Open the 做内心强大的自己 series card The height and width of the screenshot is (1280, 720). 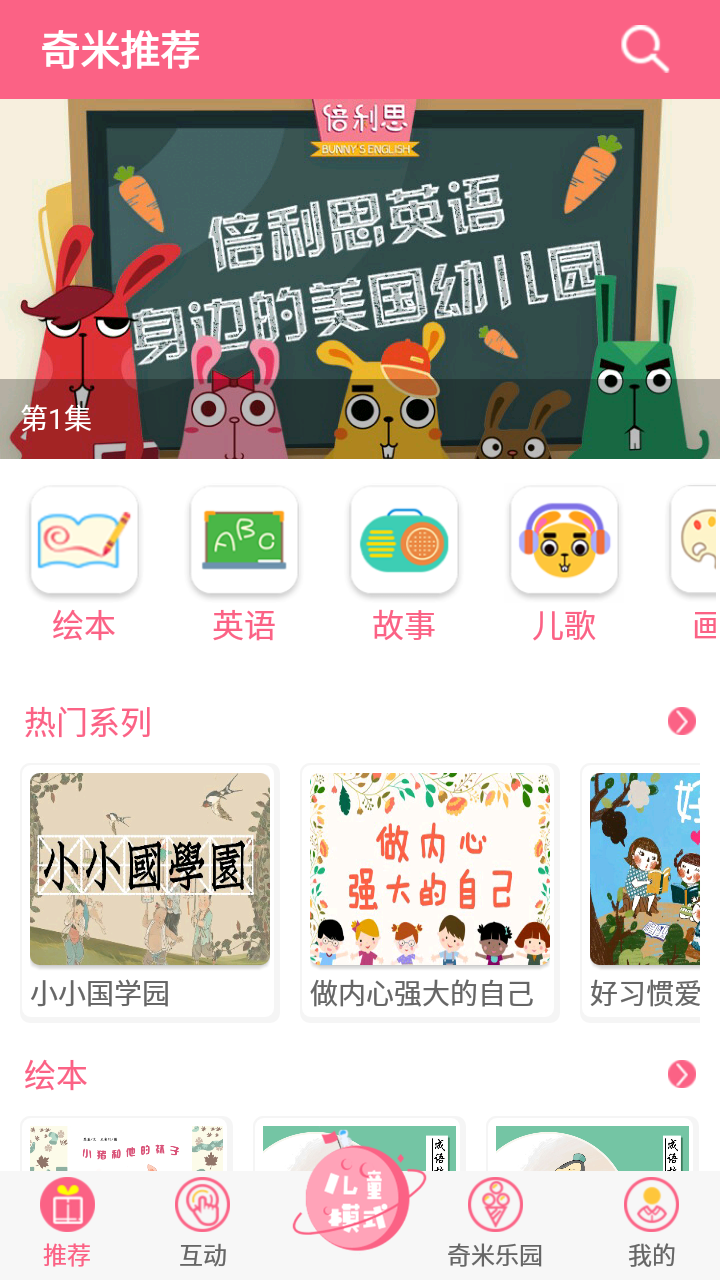pos(430,892)
